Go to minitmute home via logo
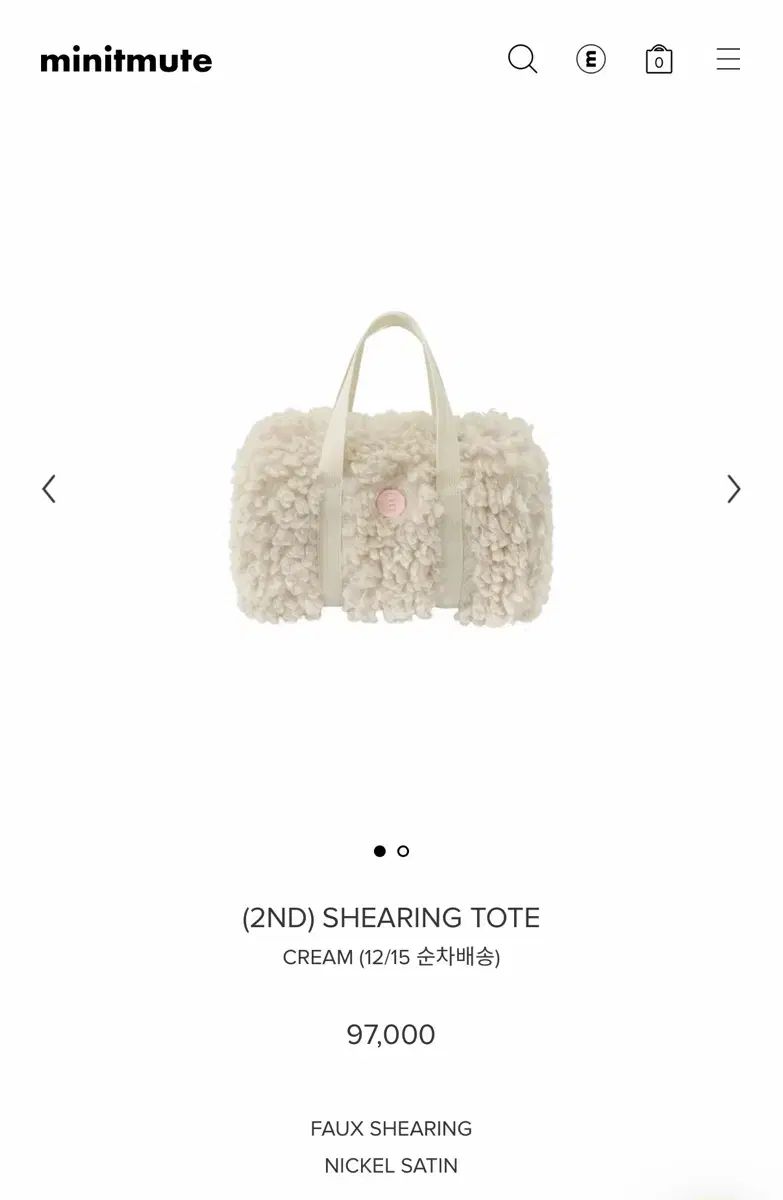783x1200 pixels. [126, 61]
